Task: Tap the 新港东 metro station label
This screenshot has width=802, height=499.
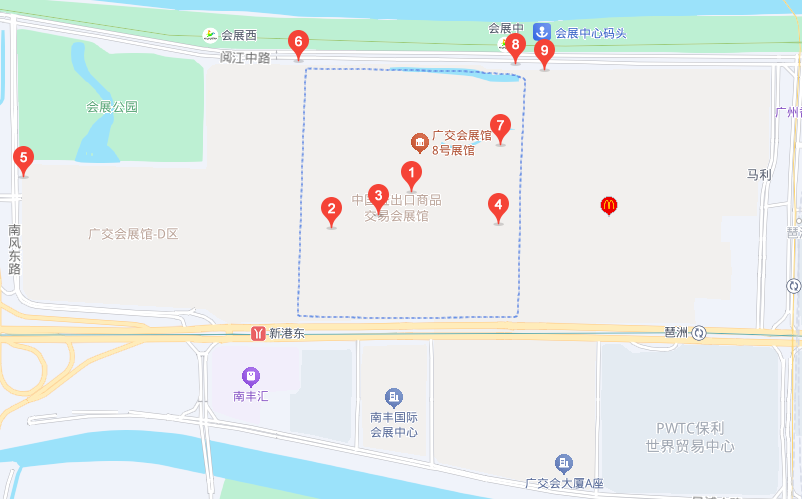Action: pos(259,333)
